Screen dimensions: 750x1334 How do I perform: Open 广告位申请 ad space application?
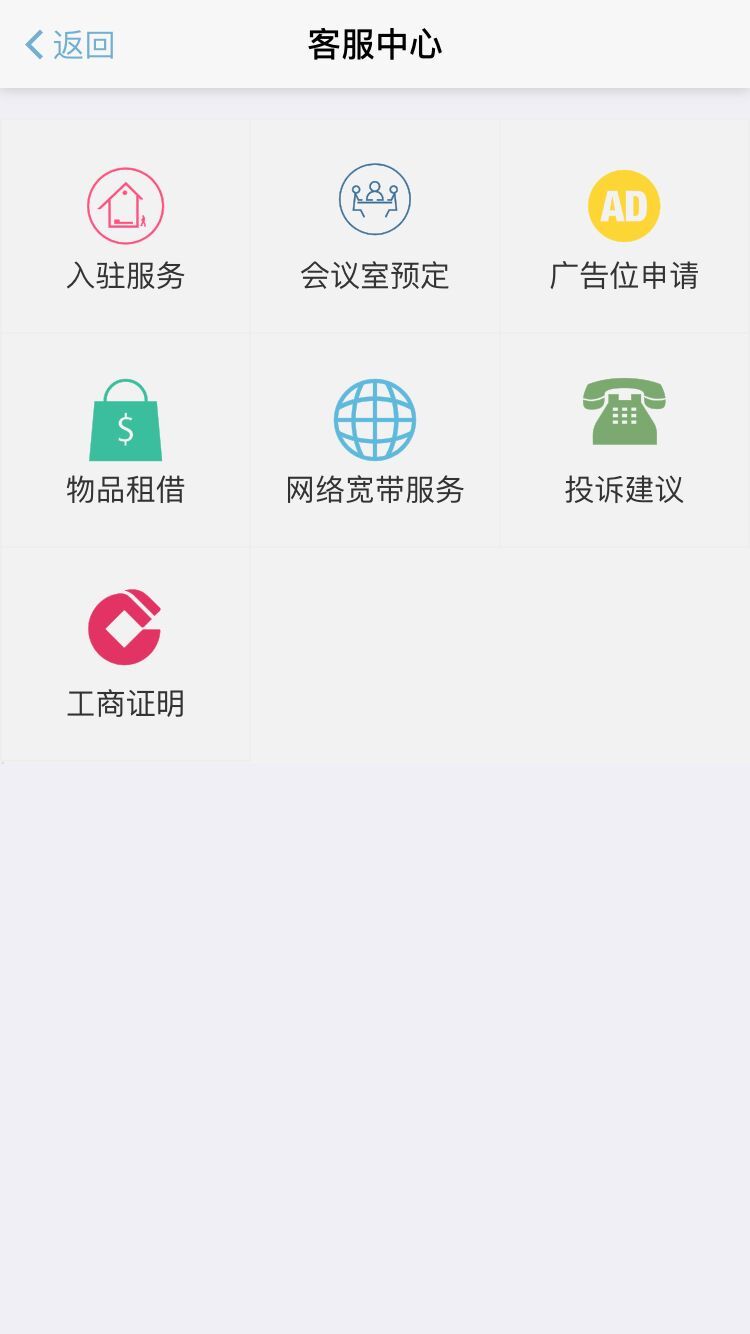[624, 277]
